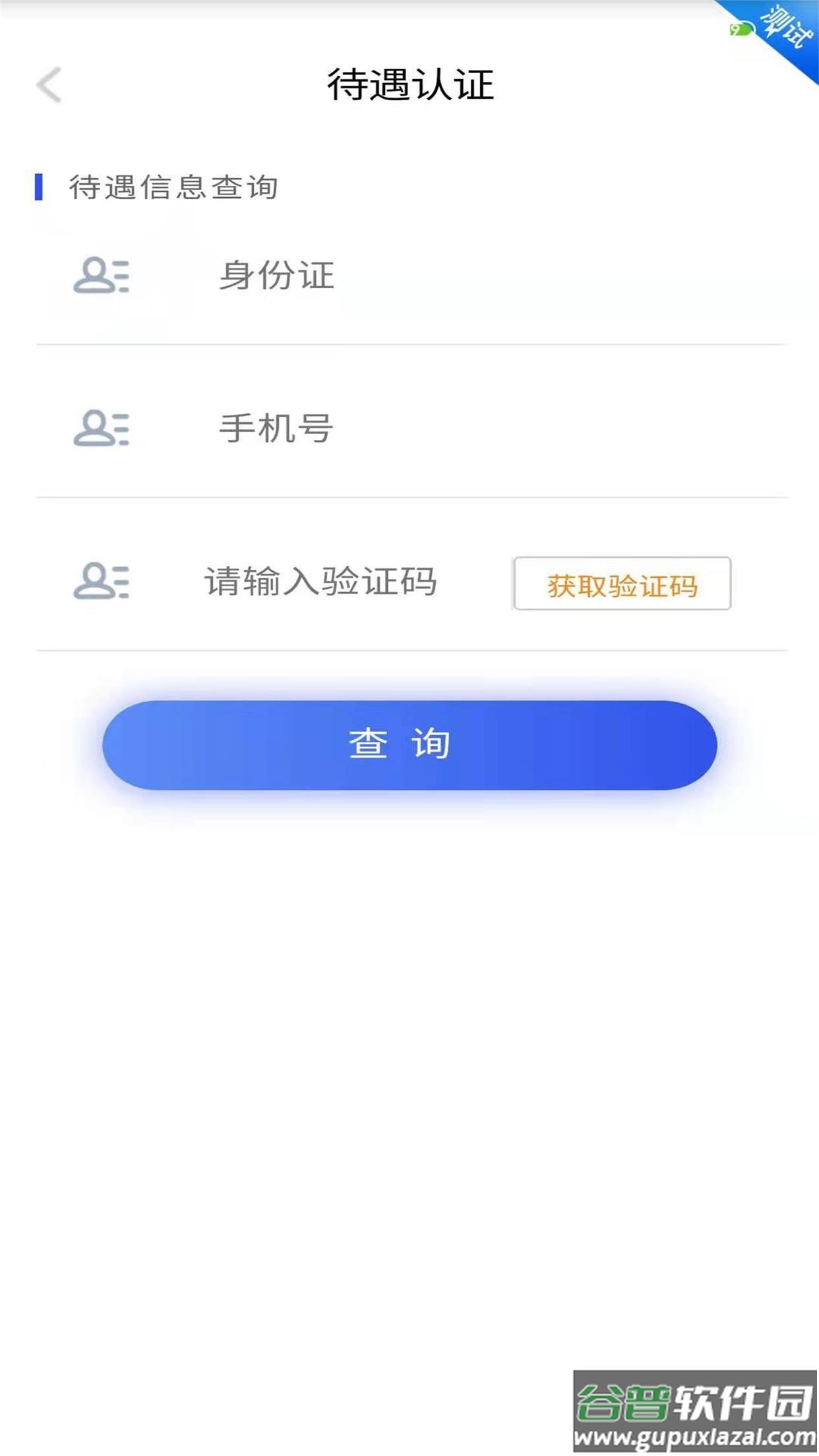Select the blue bar beside 待遇信息查询

tap(41, 185)
